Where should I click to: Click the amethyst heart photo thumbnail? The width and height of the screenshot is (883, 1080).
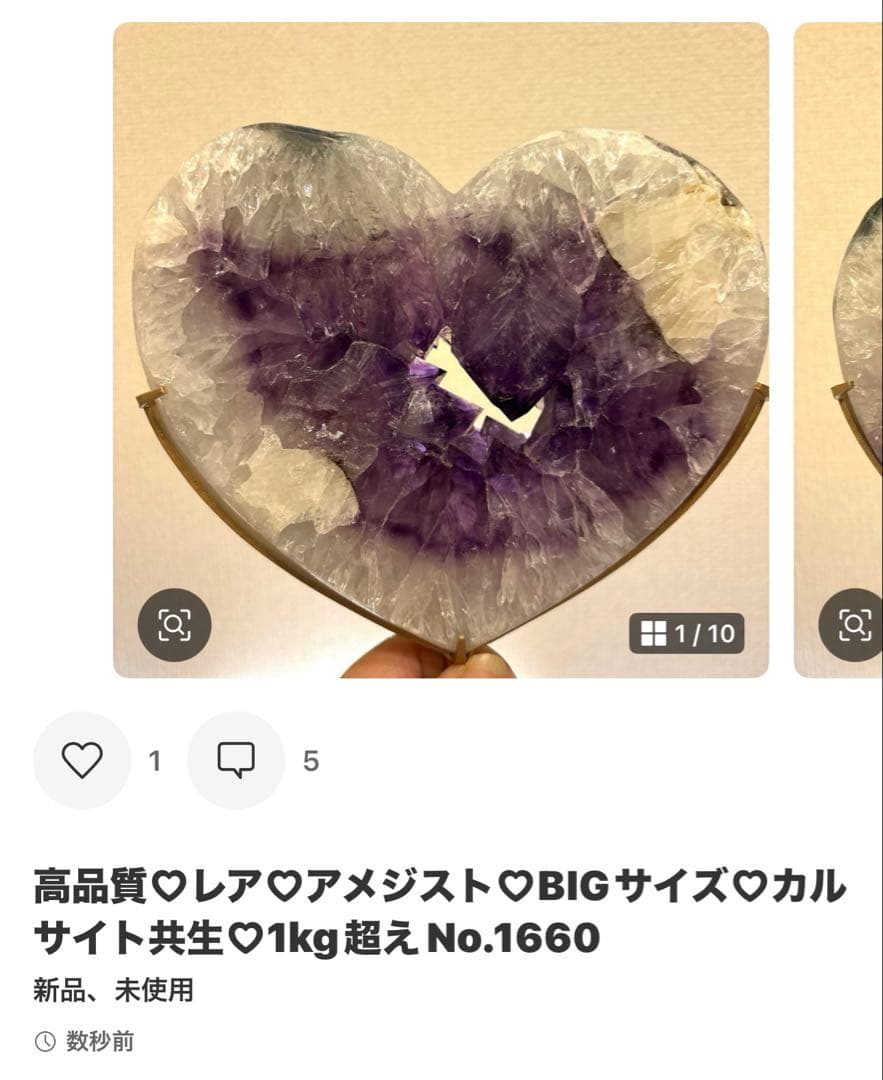[x=440, y=350]
